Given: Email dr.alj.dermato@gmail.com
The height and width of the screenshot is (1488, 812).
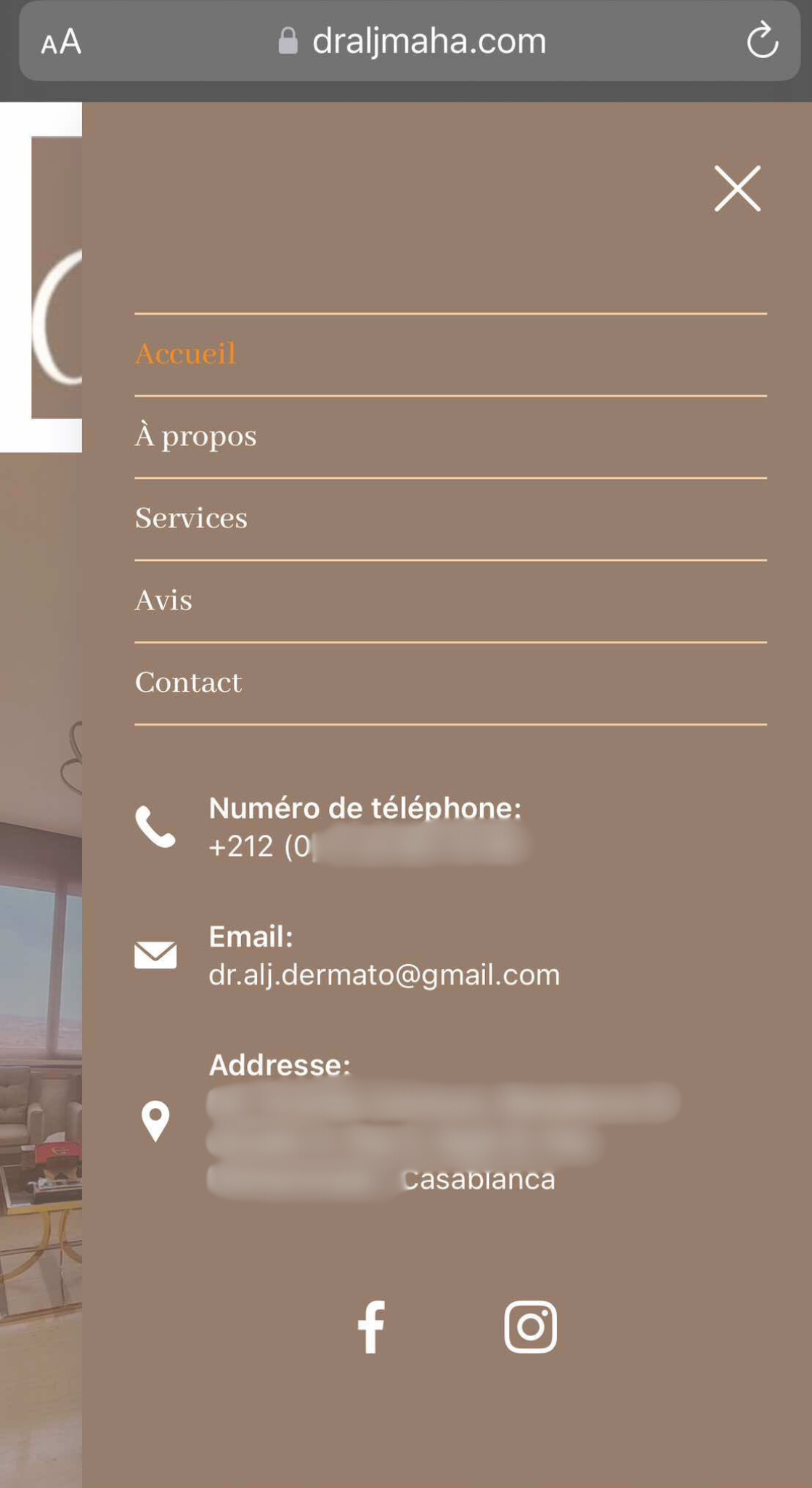Looking at the screenshot, I should click(x=384, y=975).
